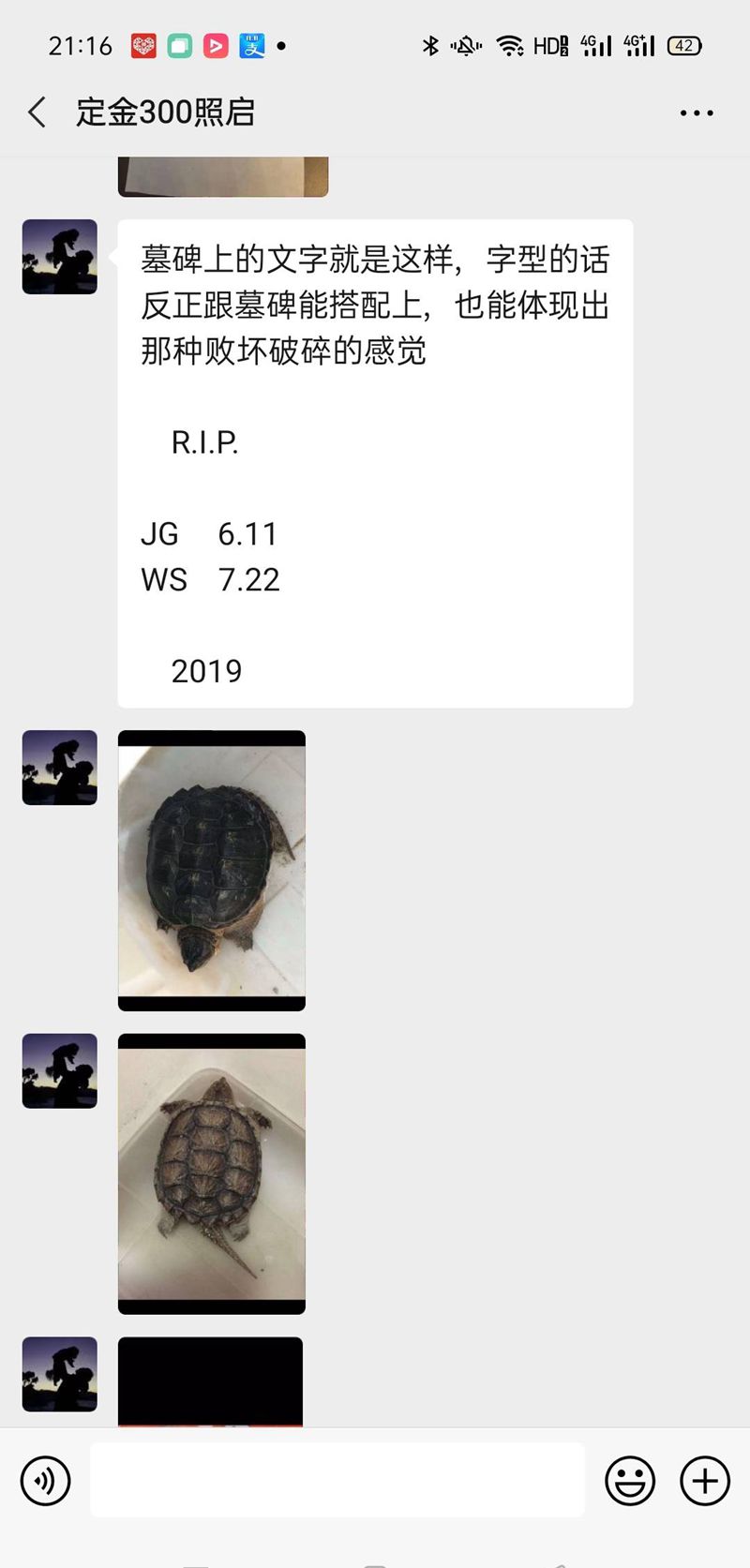Switch to voice message input
The width and height of the screenshot is (750, 1568).
[x=45, y=1481]
